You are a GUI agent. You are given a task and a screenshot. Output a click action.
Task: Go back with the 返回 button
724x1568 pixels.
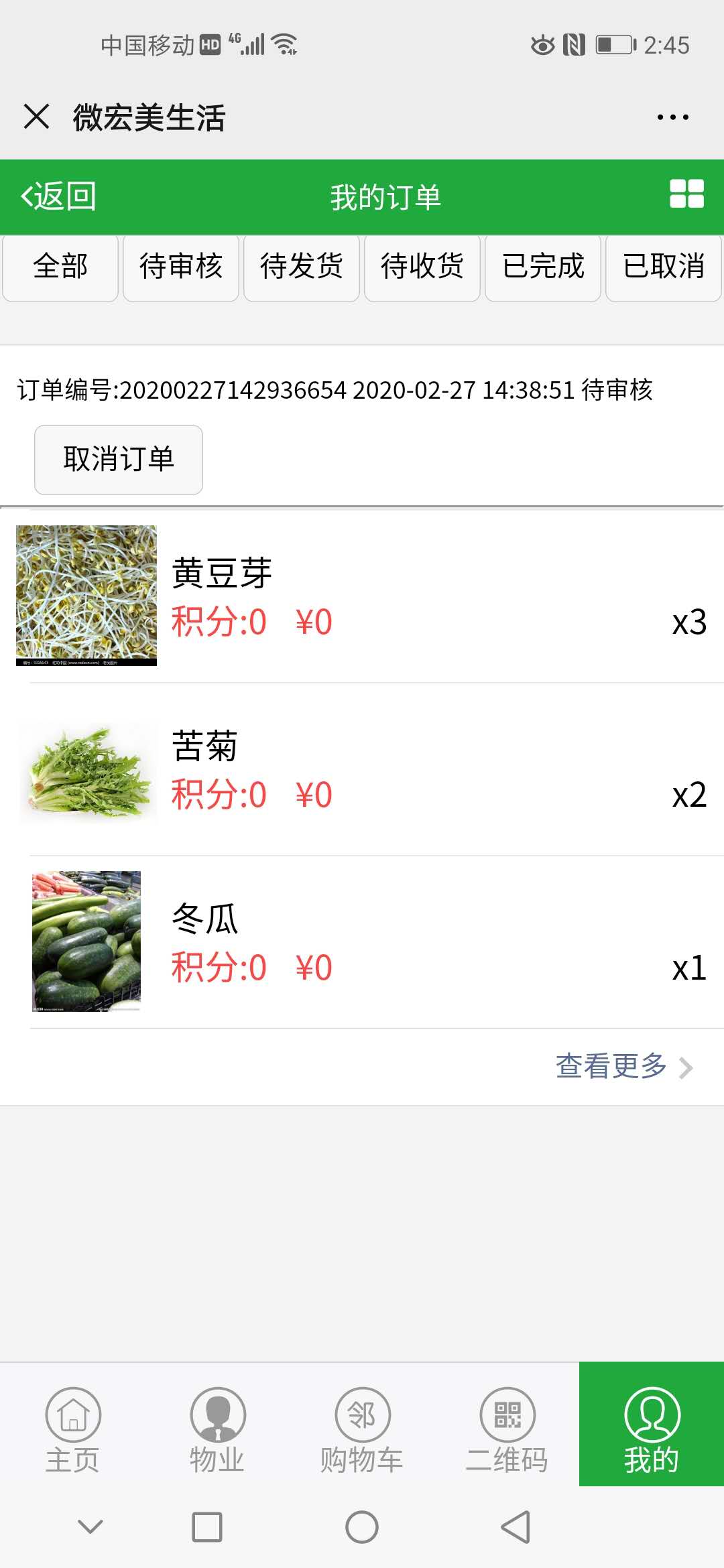(59, 197)
